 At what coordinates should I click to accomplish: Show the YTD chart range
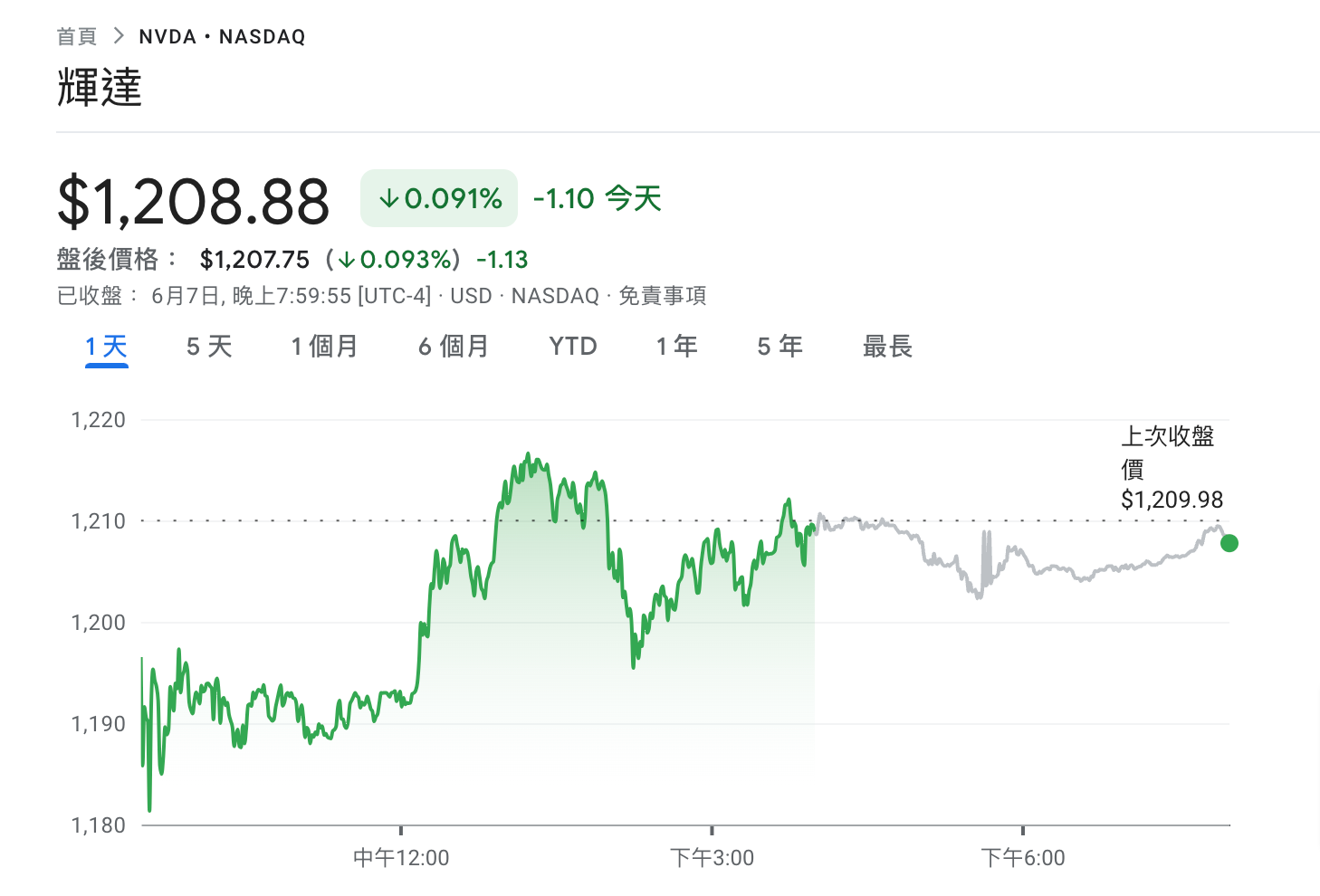pyautogui.click(x=573, y=346)
